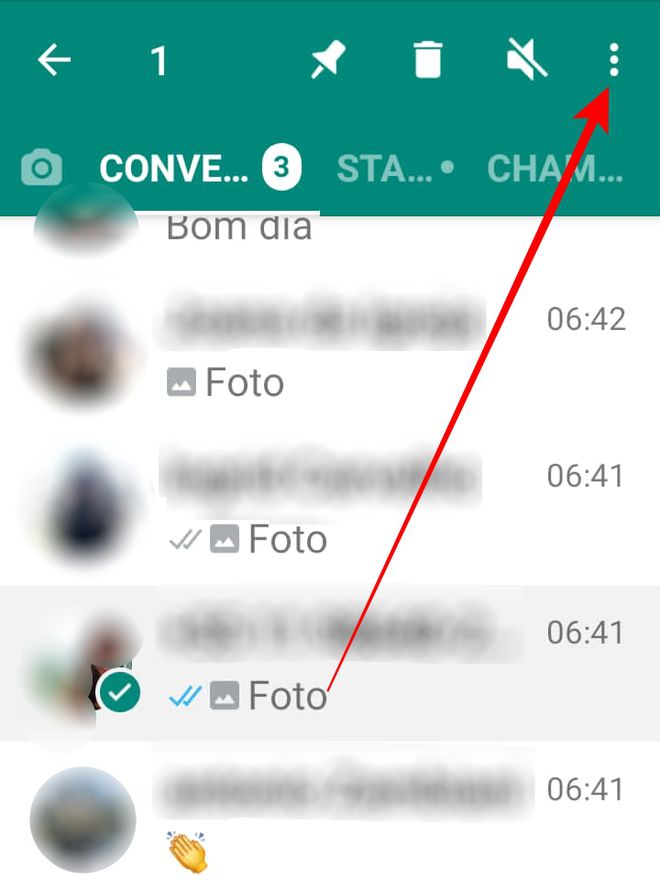
Task: Delete the selected chat with trash icon
Action: (x=427, y=62)
